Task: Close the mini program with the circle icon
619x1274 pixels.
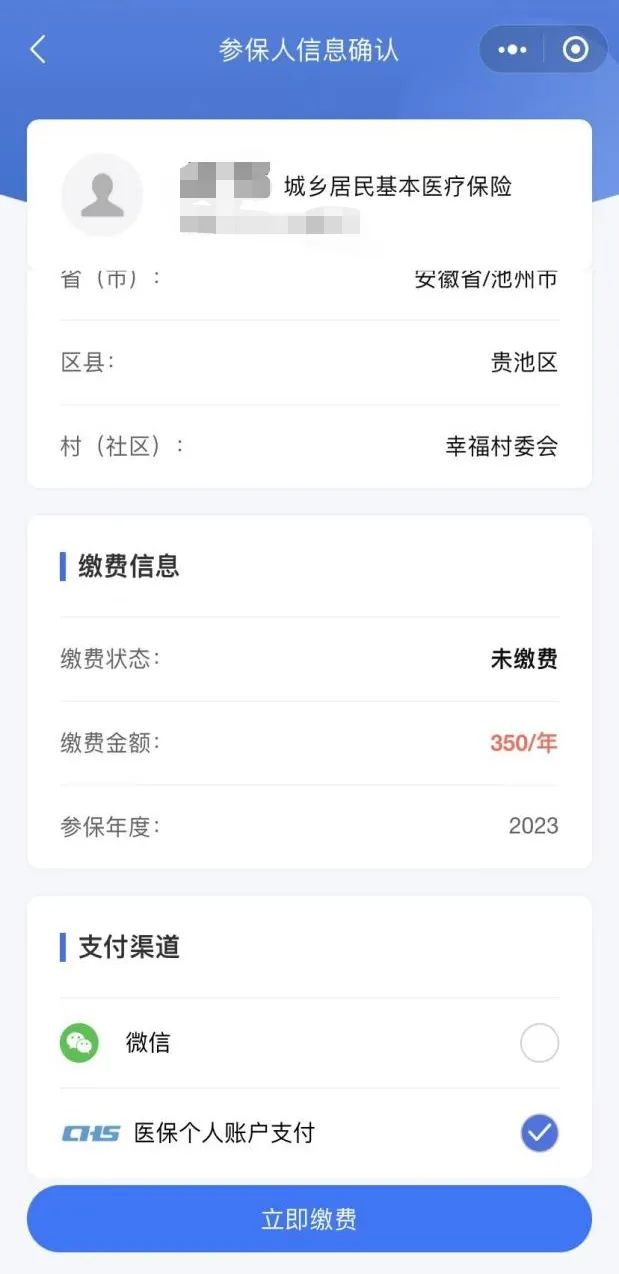Action: click(x=576, y=49)
